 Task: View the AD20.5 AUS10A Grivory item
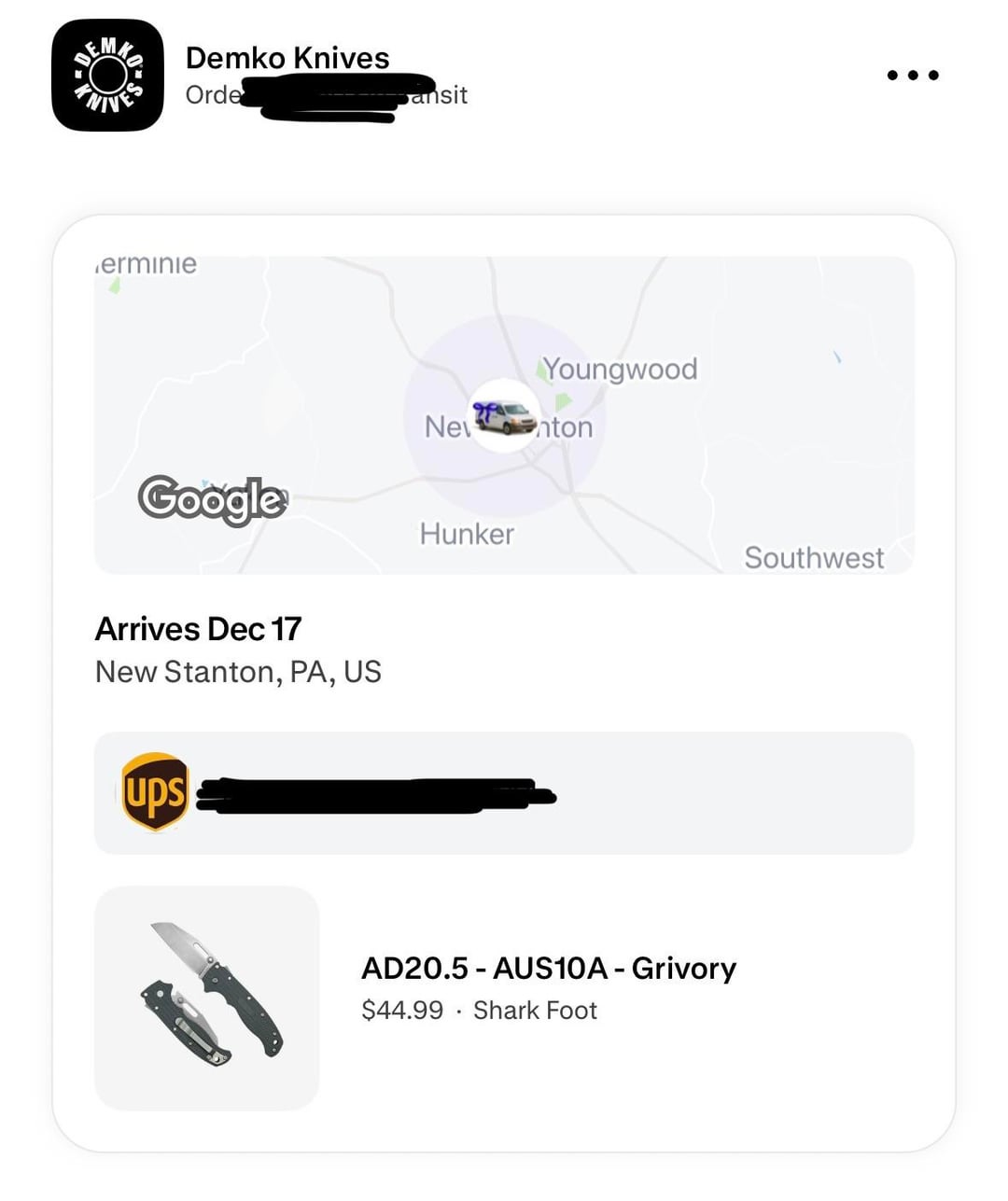pyautogui.click(x=548, y=969)
